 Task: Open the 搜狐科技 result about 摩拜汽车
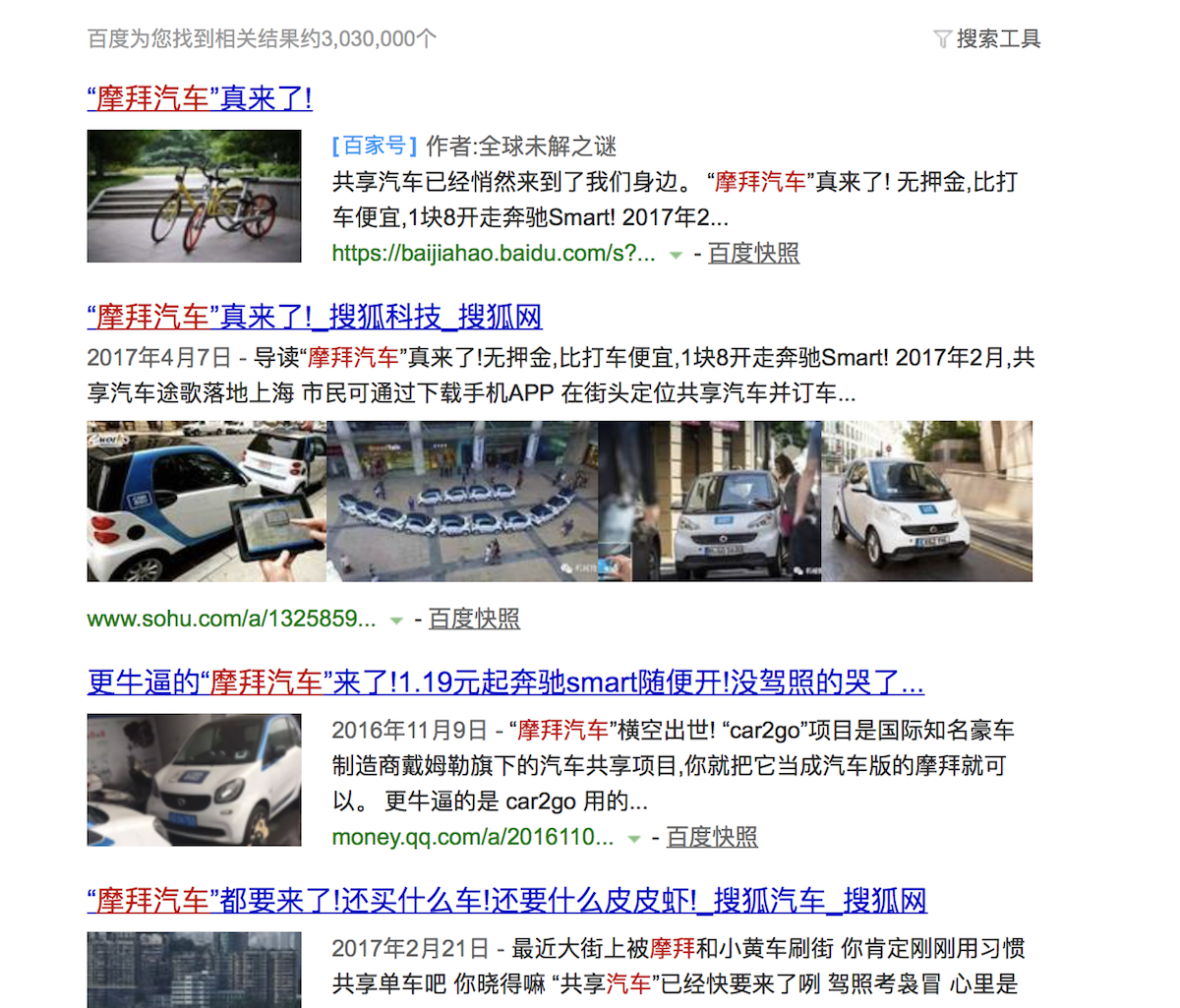pyautogui.click(x=315, y=317)
